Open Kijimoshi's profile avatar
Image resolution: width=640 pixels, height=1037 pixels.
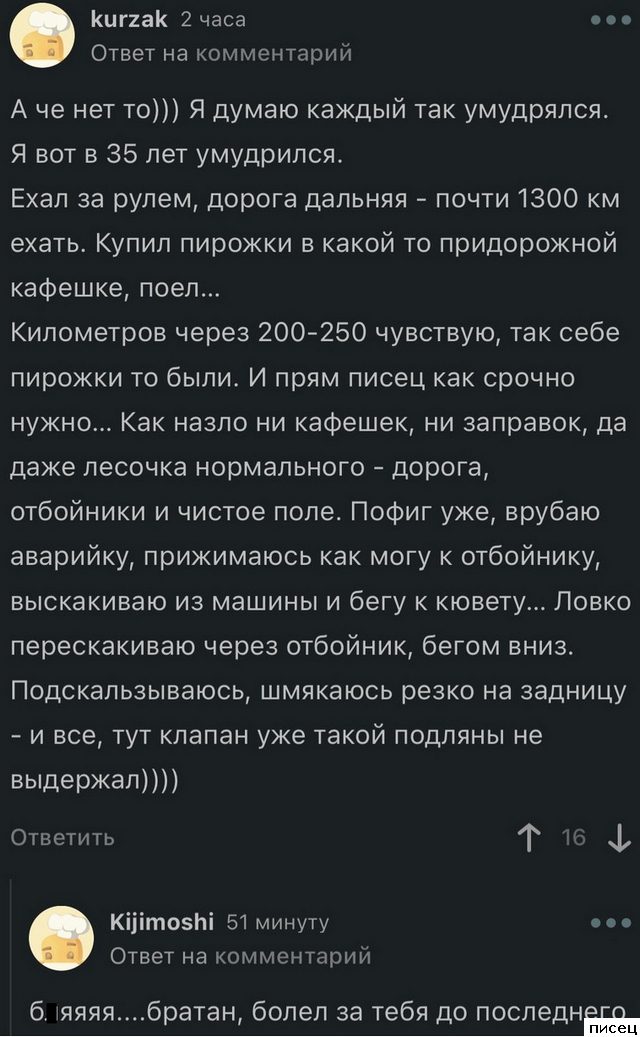[x=60, y=939]
